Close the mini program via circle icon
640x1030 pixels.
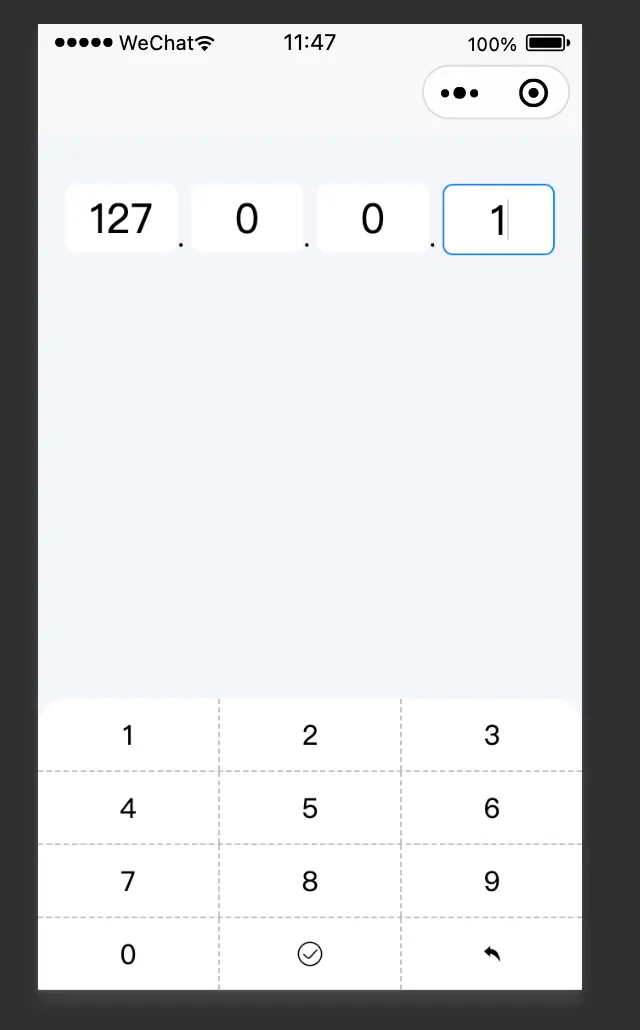tap(533, 93)
